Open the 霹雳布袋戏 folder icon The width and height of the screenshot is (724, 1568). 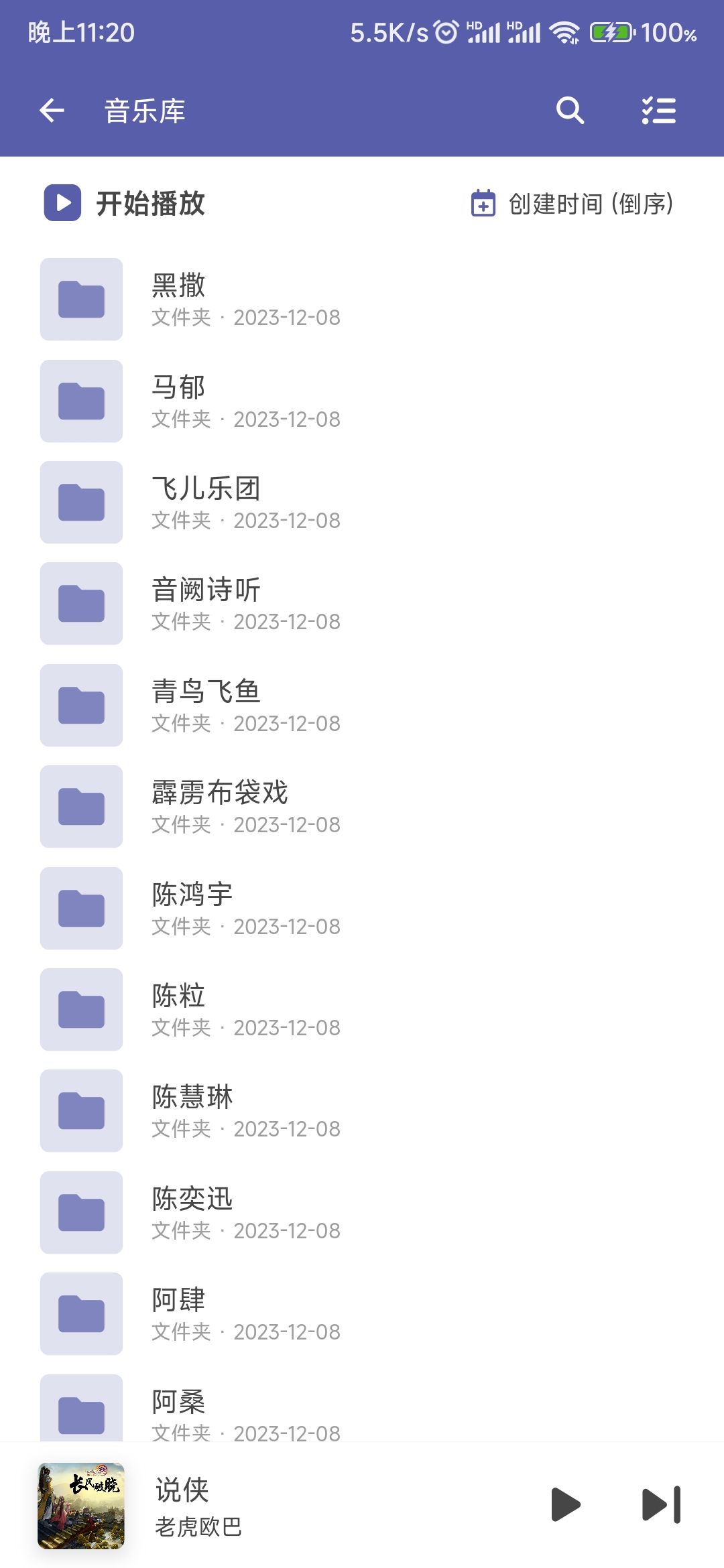pos(80,806)
